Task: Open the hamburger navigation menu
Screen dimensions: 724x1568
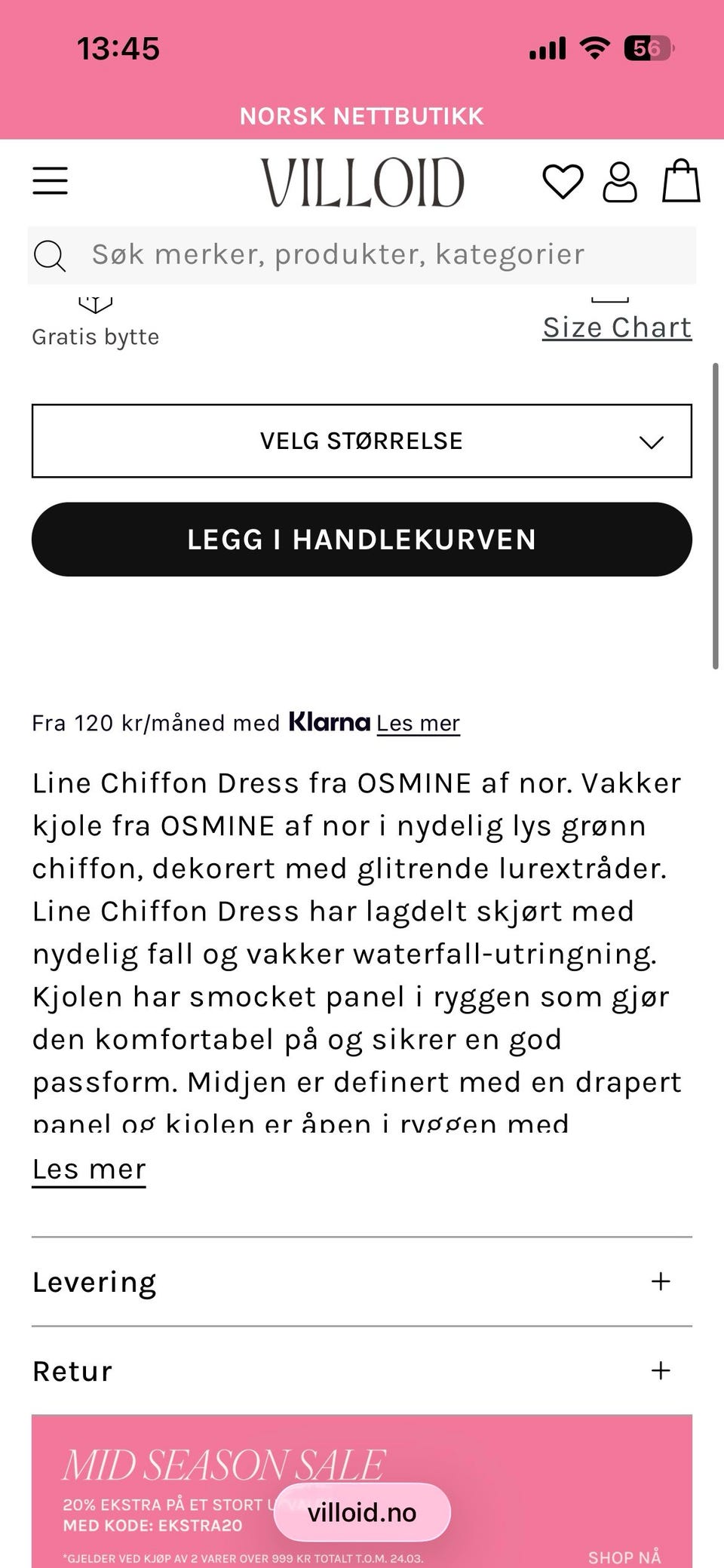Action: pos(51,181)
